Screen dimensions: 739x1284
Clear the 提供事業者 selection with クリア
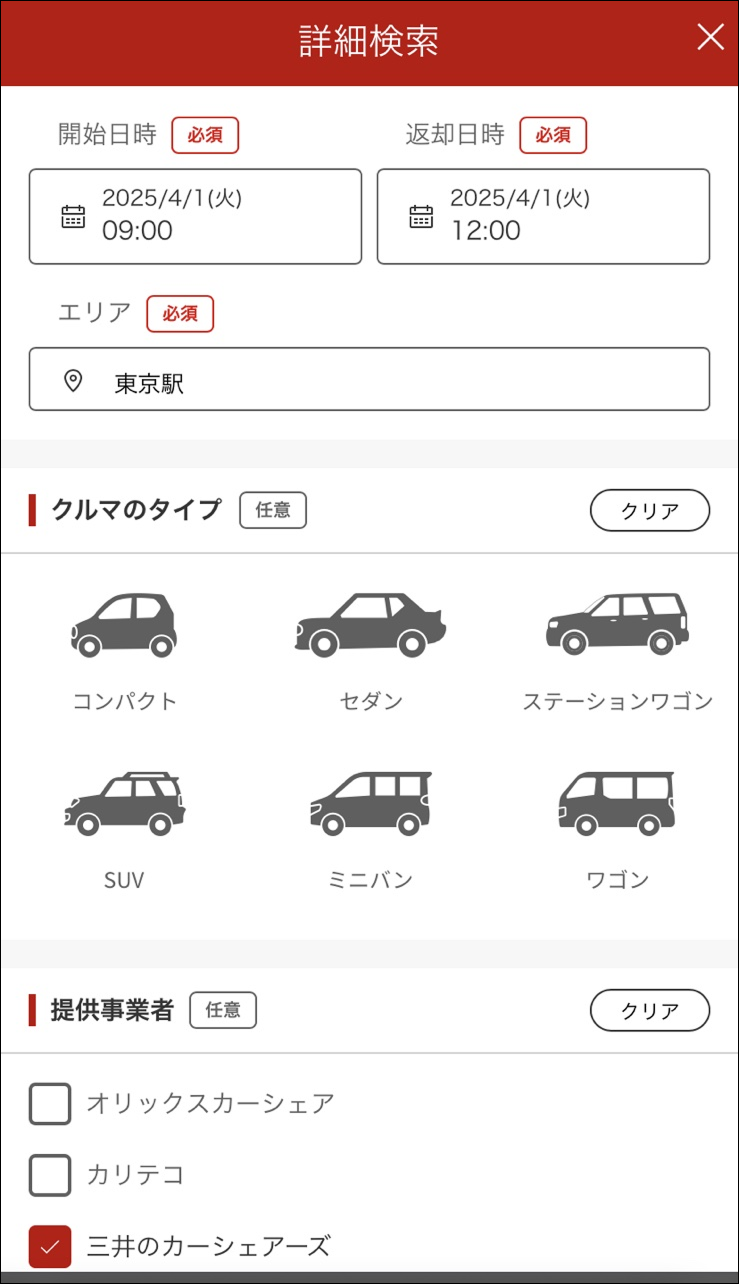pos(650,1010)
